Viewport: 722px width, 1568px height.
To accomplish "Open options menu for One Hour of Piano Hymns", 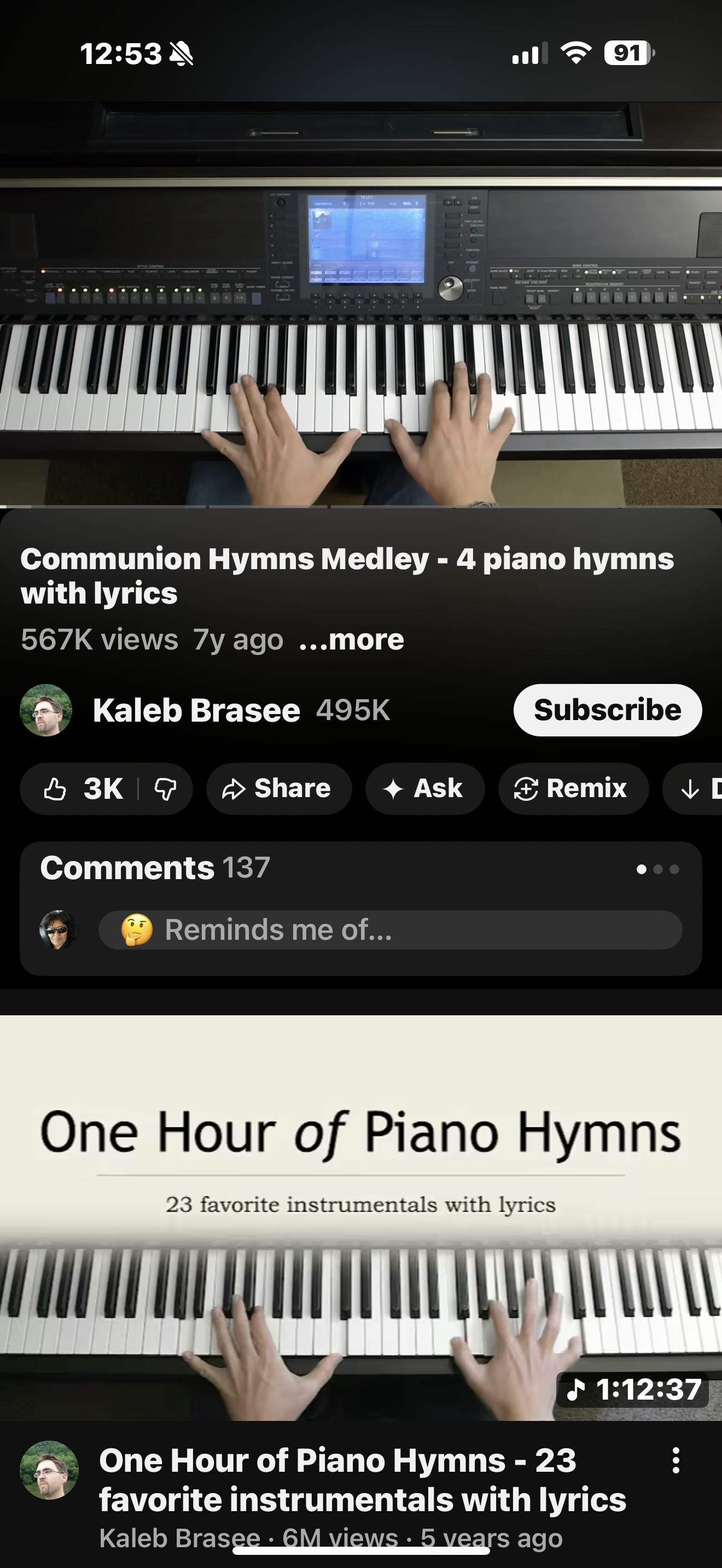I will point(676,1460).
